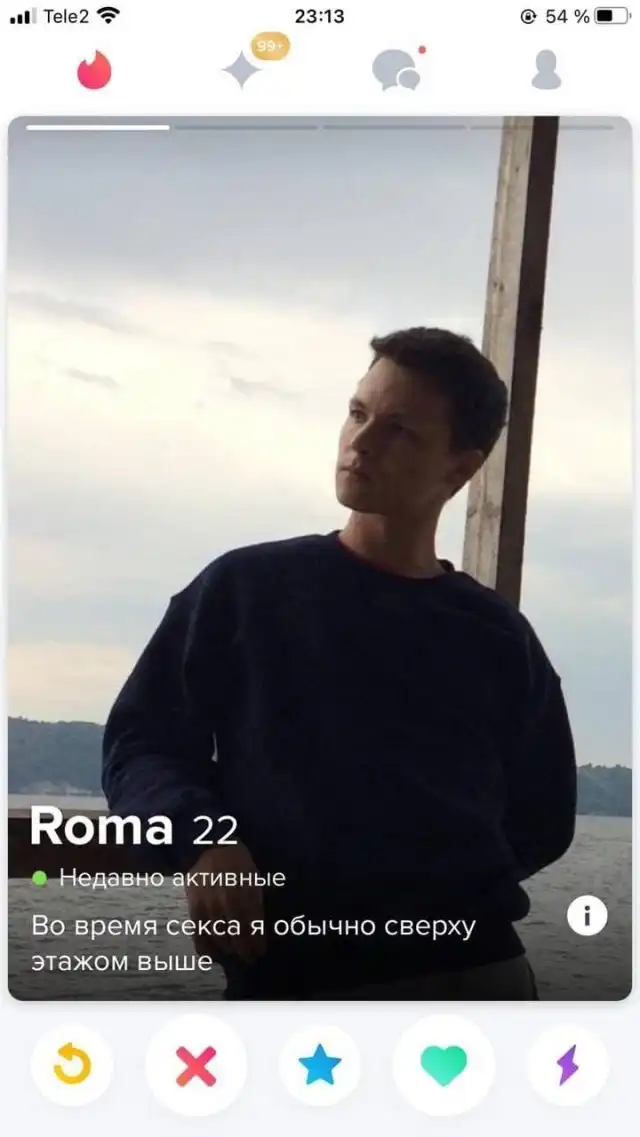Open Roma's profile photo card

pyautogui.click(x=320, y=558)
